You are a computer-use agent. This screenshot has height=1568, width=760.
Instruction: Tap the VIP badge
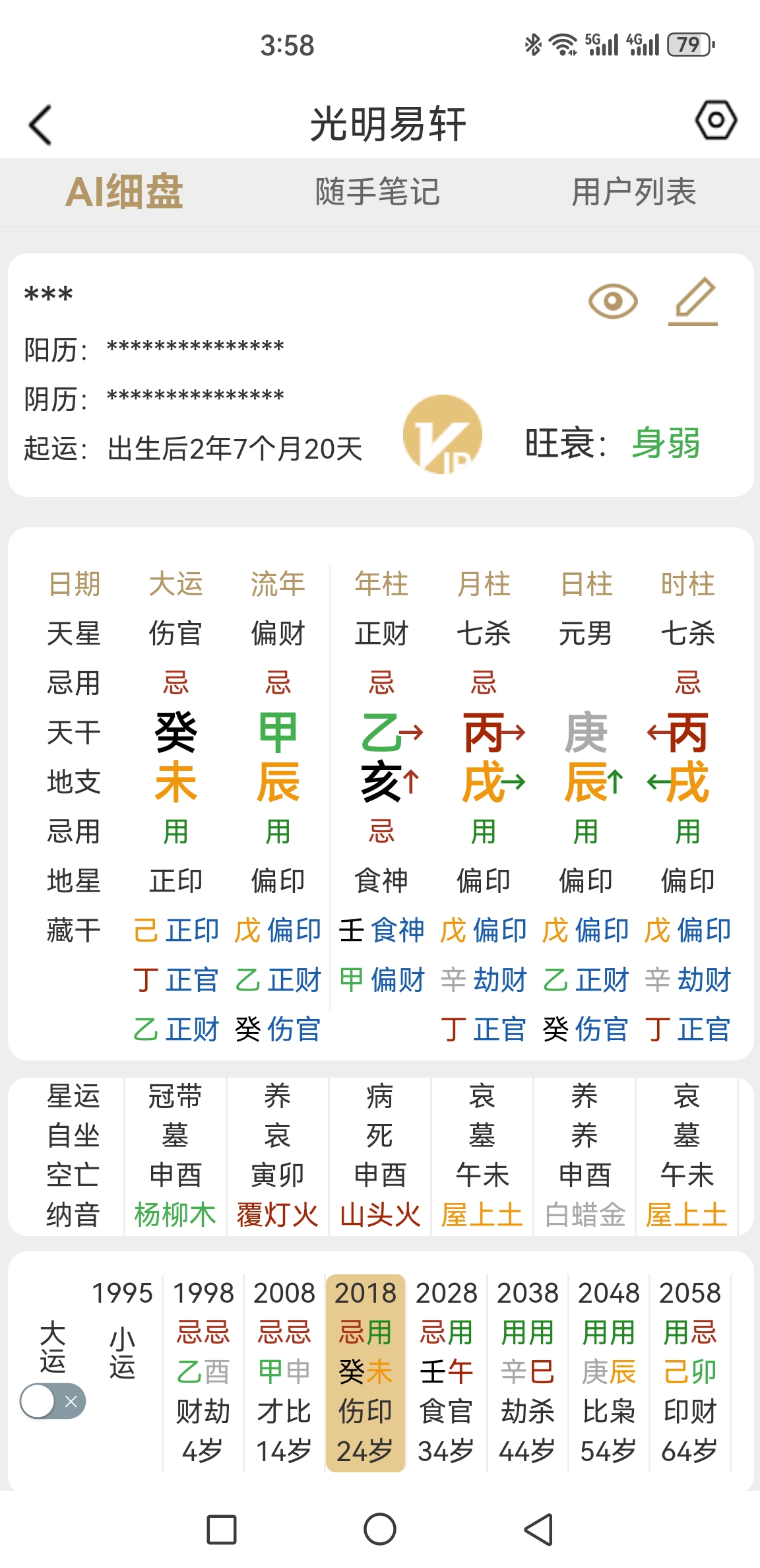(x=443, y=435)
